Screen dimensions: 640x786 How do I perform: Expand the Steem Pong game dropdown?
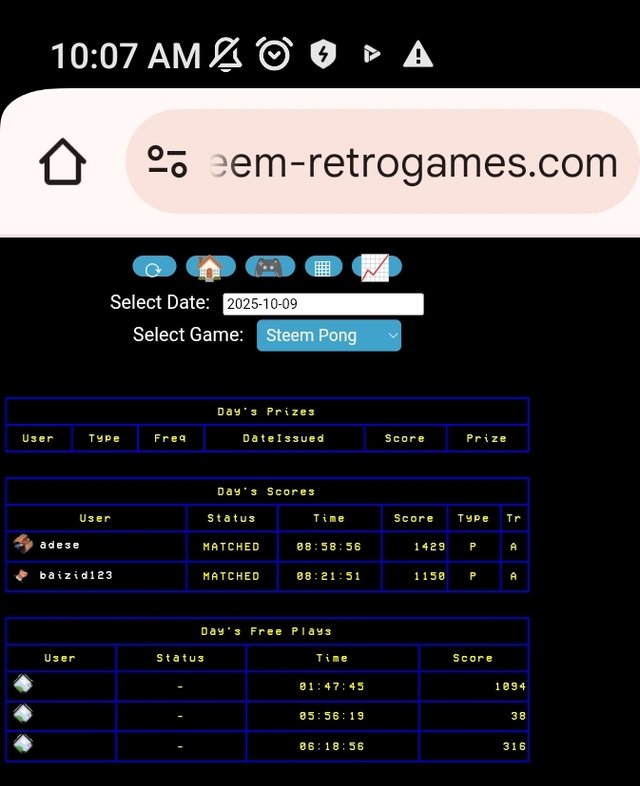(x=328, y=336)
